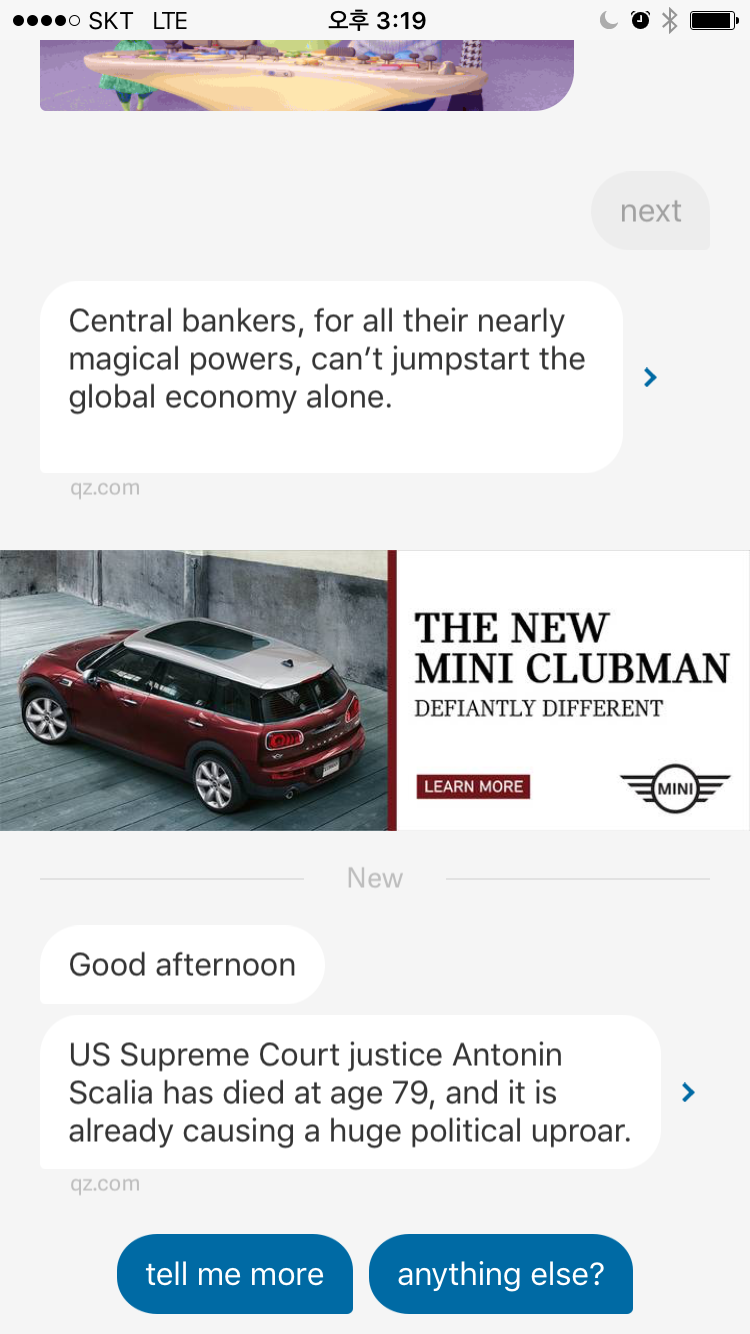Tap the 'tell me more' reply button
Viewport: 750px width, 1334px height.
[x=235, y=1274]
